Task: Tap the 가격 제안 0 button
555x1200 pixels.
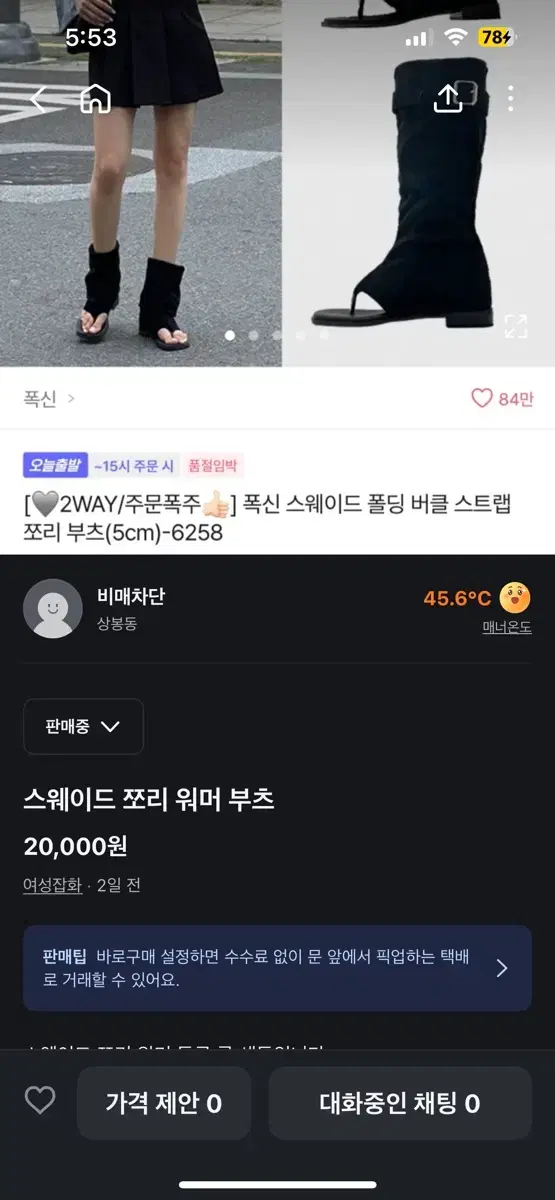Action: (x=164, y=1103)
